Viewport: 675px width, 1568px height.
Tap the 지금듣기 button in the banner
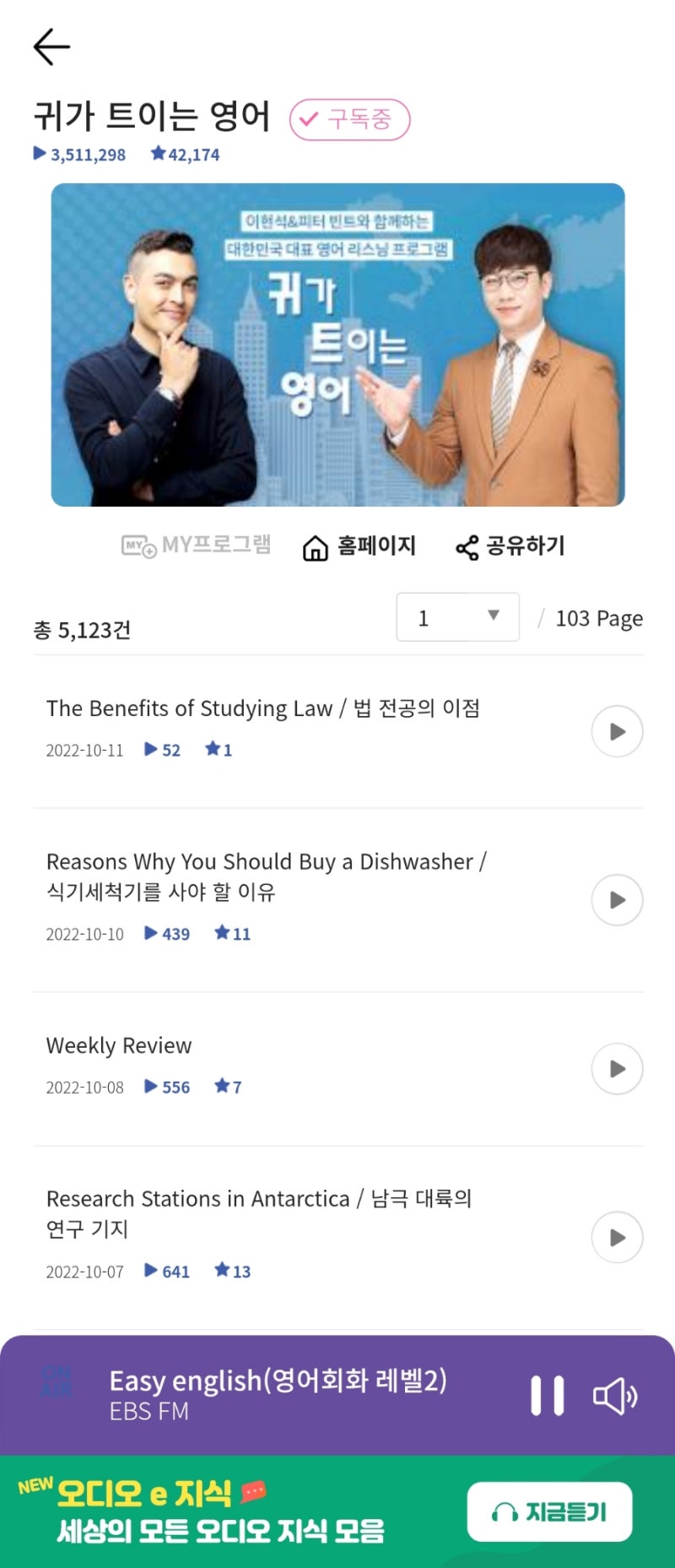click(548, 1511)
